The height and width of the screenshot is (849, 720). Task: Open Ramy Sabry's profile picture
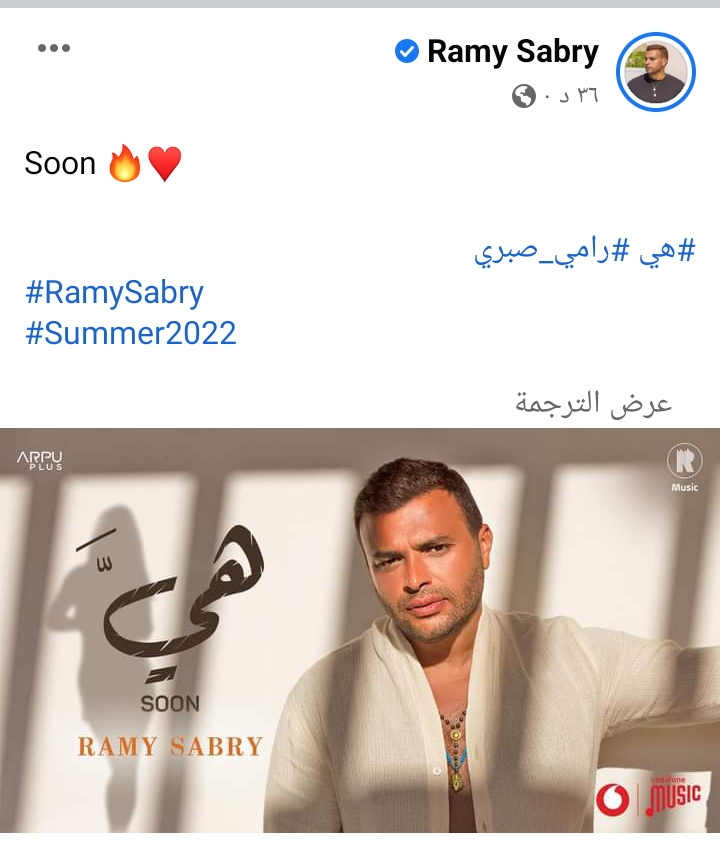click(655, 71)
